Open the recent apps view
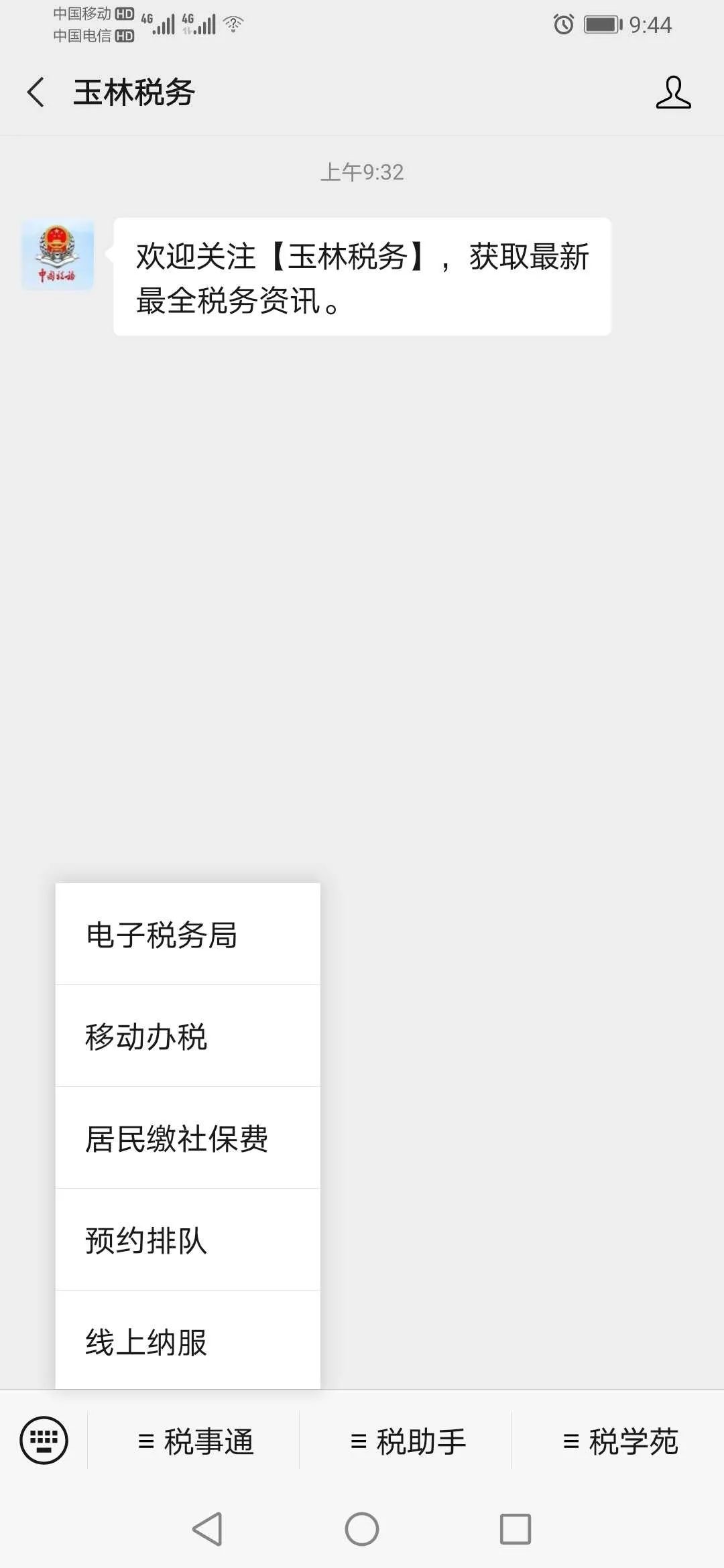 516,1529
